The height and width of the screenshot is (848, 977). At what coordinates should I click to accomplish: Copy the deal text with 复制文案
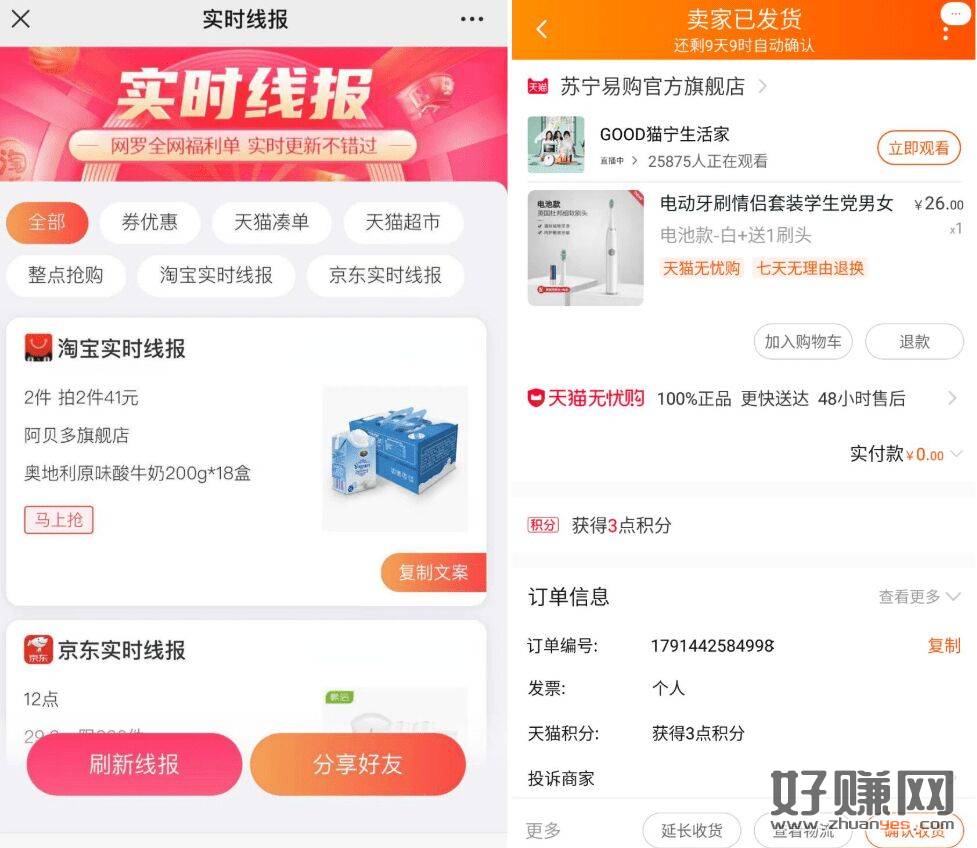point(433,573)
